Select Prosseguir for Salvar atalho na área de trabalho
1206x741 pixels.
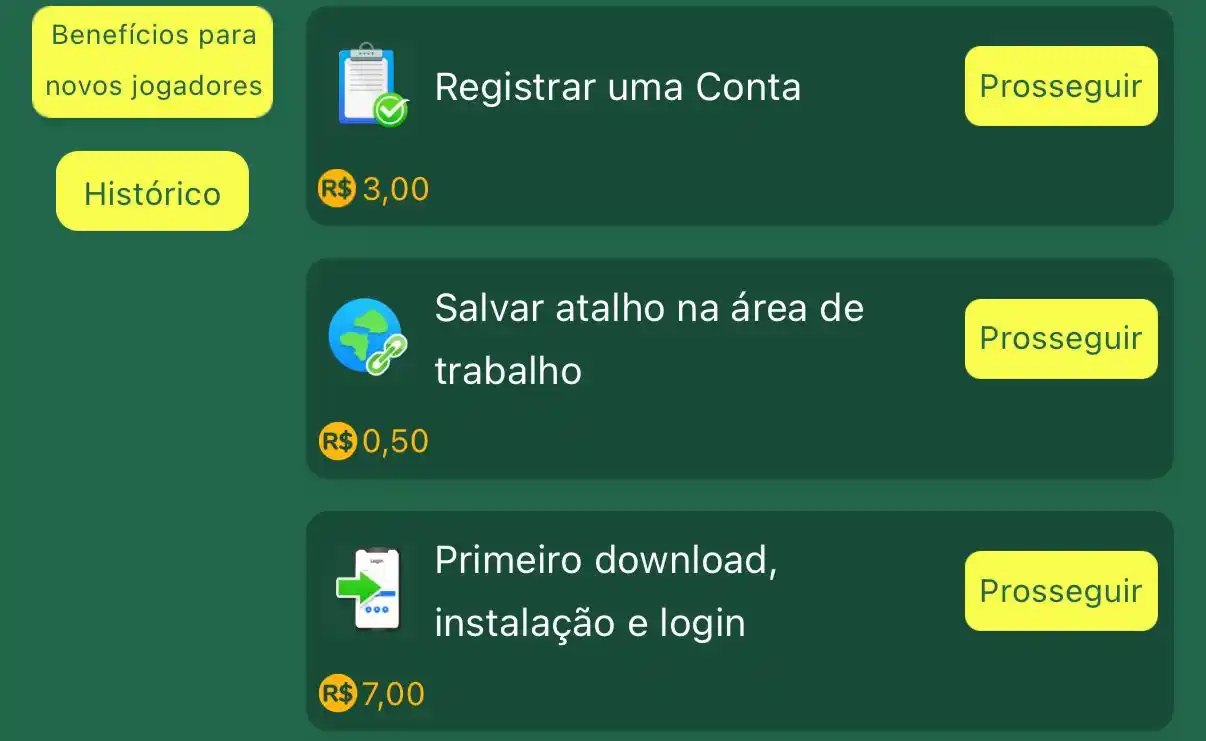pyautogui.click(x=1060, y=339)
